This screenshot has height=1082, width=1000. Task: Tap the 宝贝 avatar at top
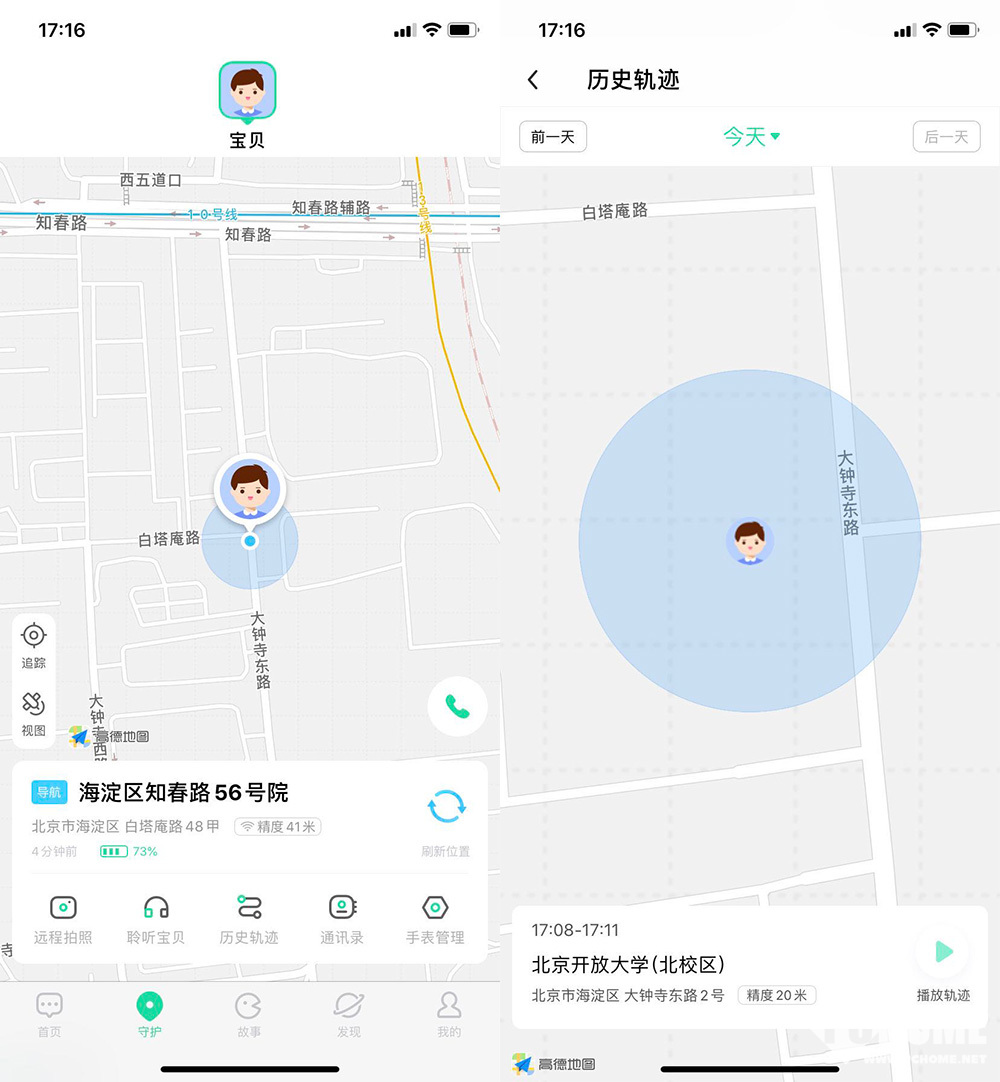click(247, 91)
